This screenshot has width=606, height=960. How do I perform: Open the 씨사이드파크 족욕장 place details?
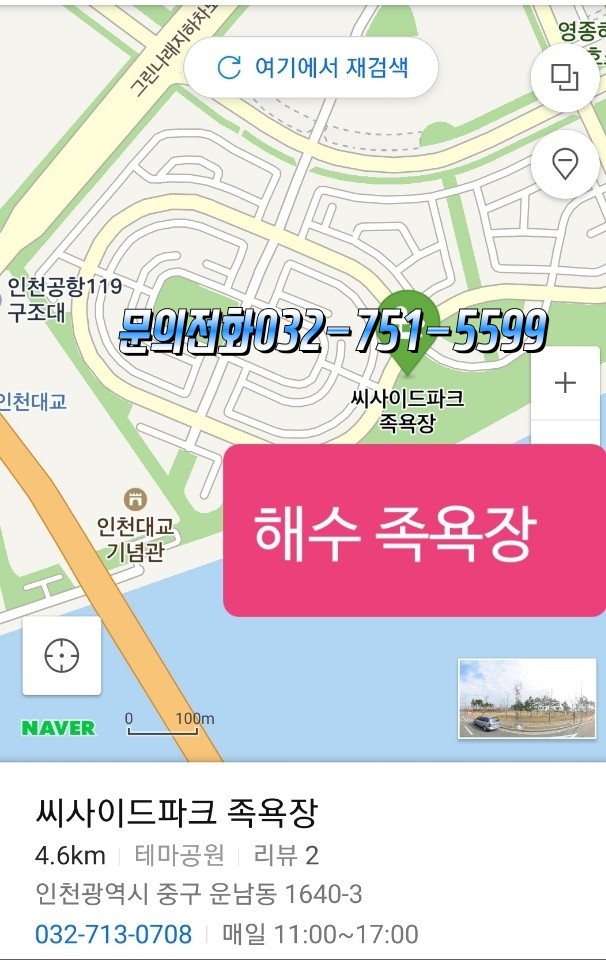click(x=176, y=813)
